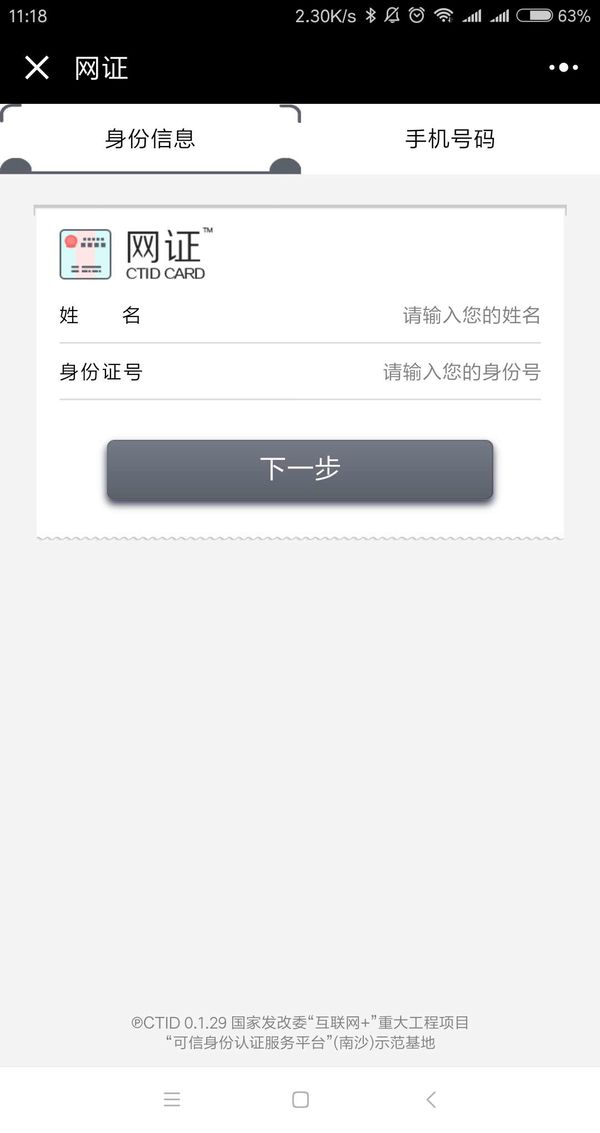Tap the 姓名 name input field
Viewport: 600px width, 1133px height.
pos(300,315)
